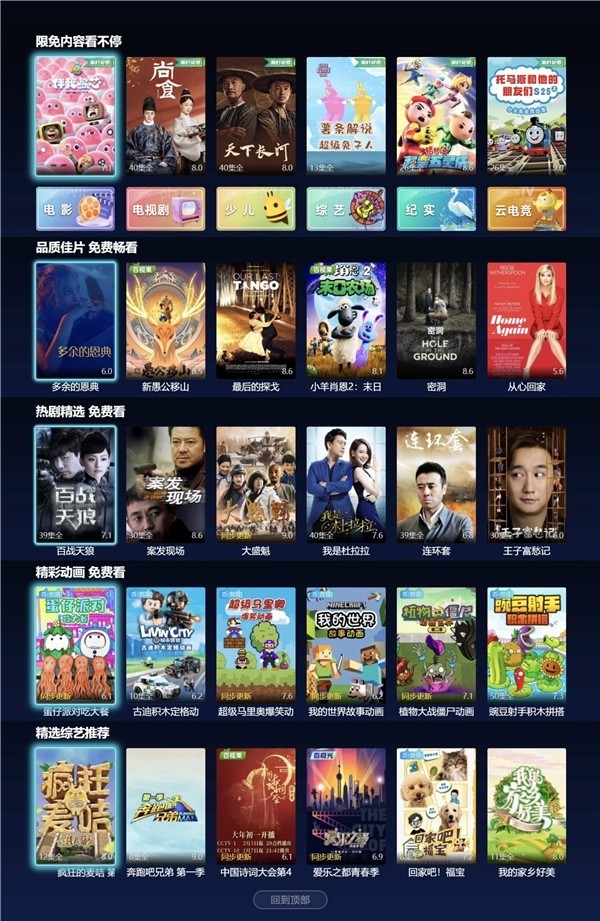
Task: Tap 回到顶部 to return to top
Action: pos(298,900)
